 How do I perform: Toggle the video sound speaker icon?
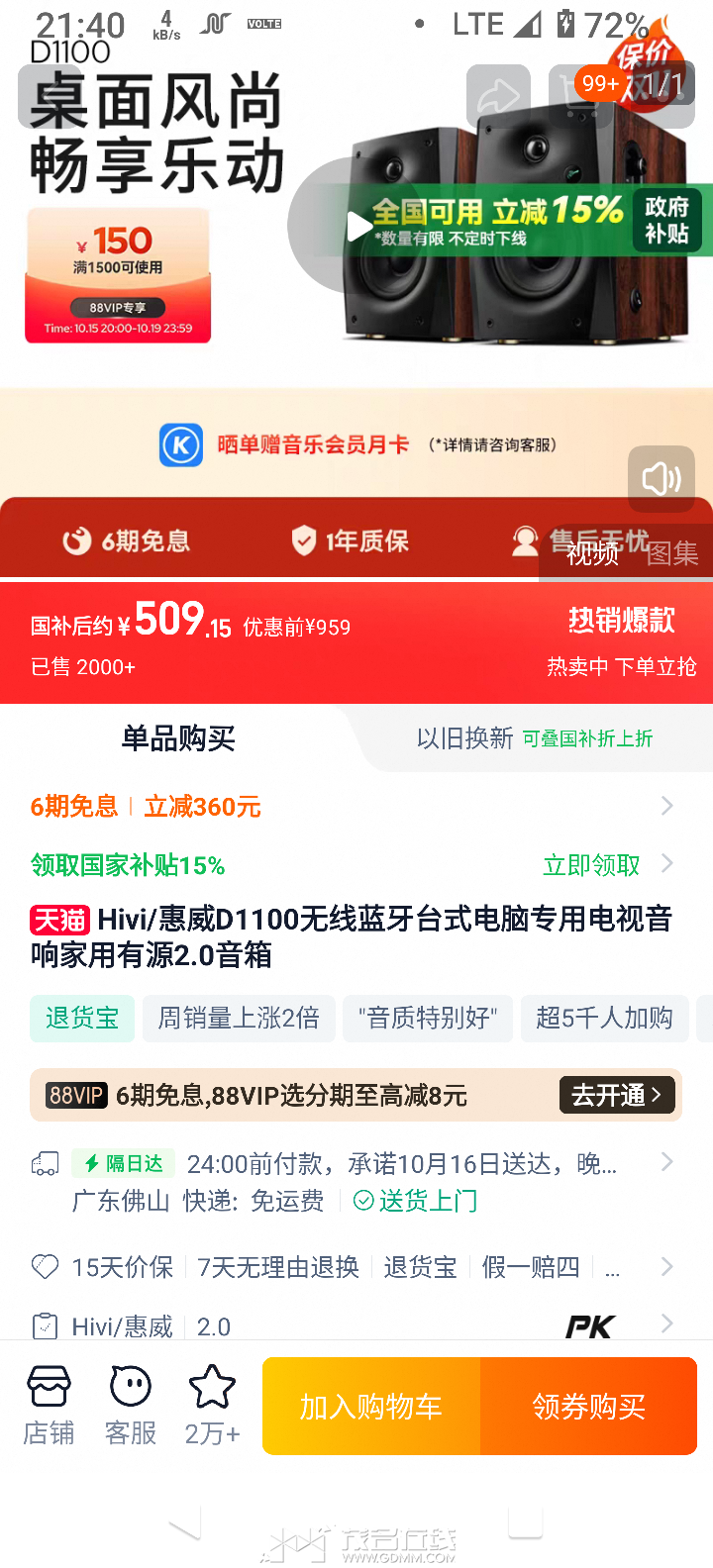click(x=661, y=479)
